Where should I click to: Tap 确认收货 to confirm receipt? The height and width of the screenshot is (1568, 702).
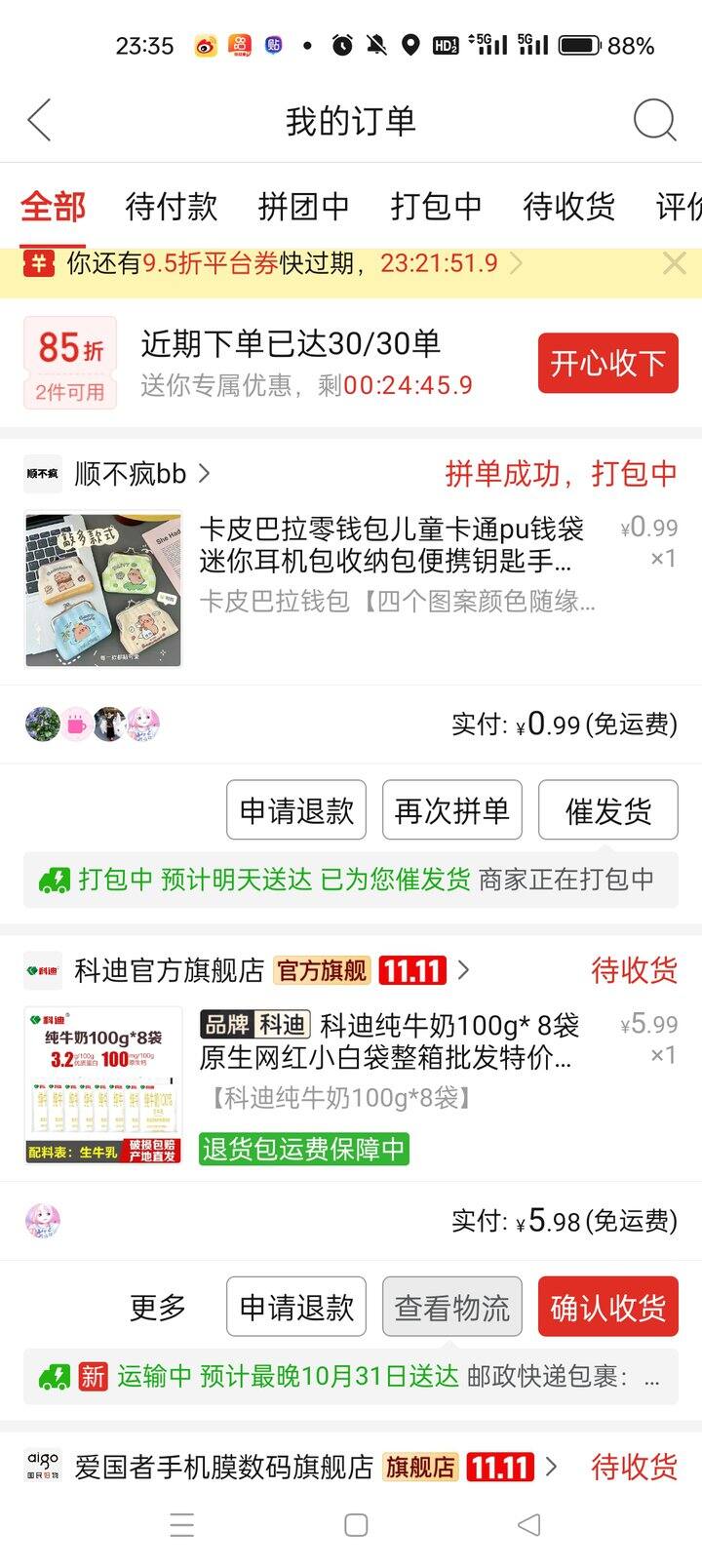click(x=609, y=1306)
